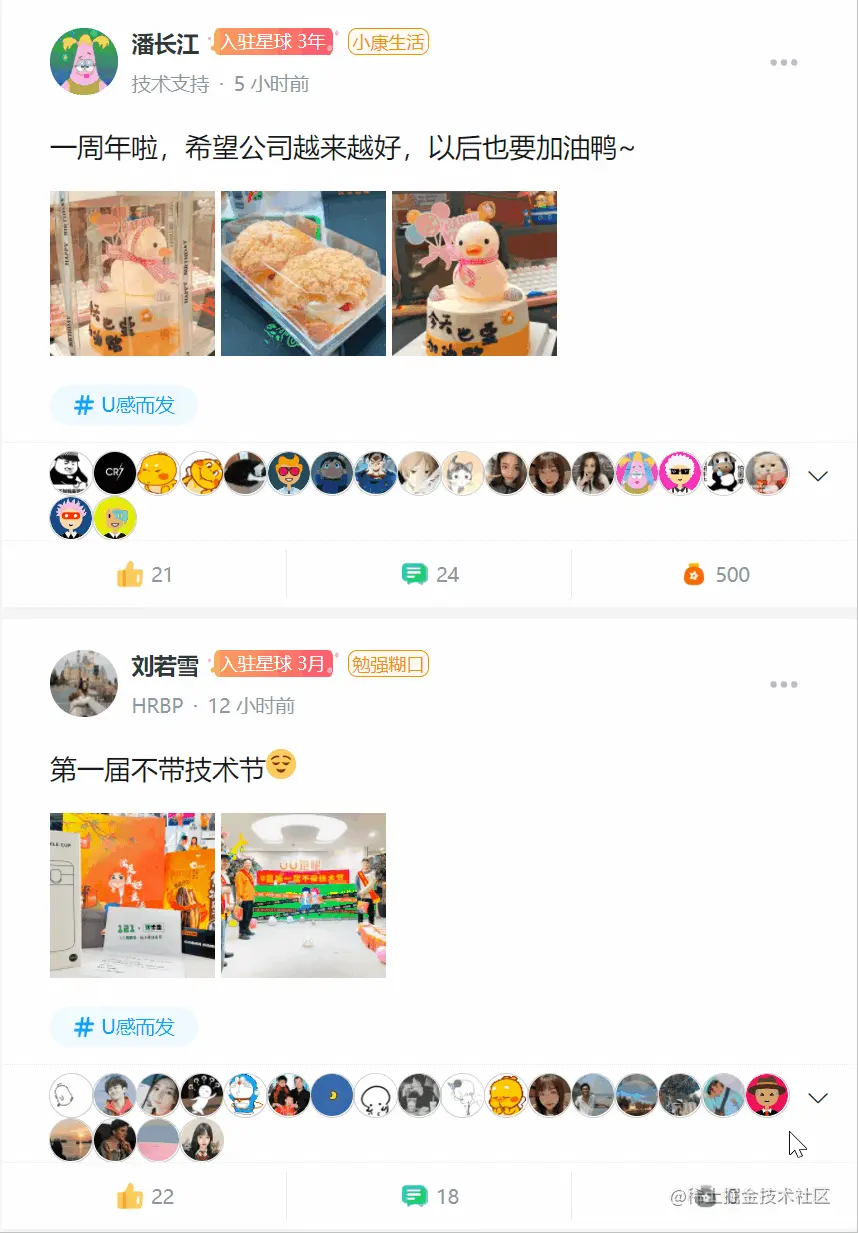Expand the liker avatars list on the first post
This screenshot has height=1233, width=858.
(818, 475)
